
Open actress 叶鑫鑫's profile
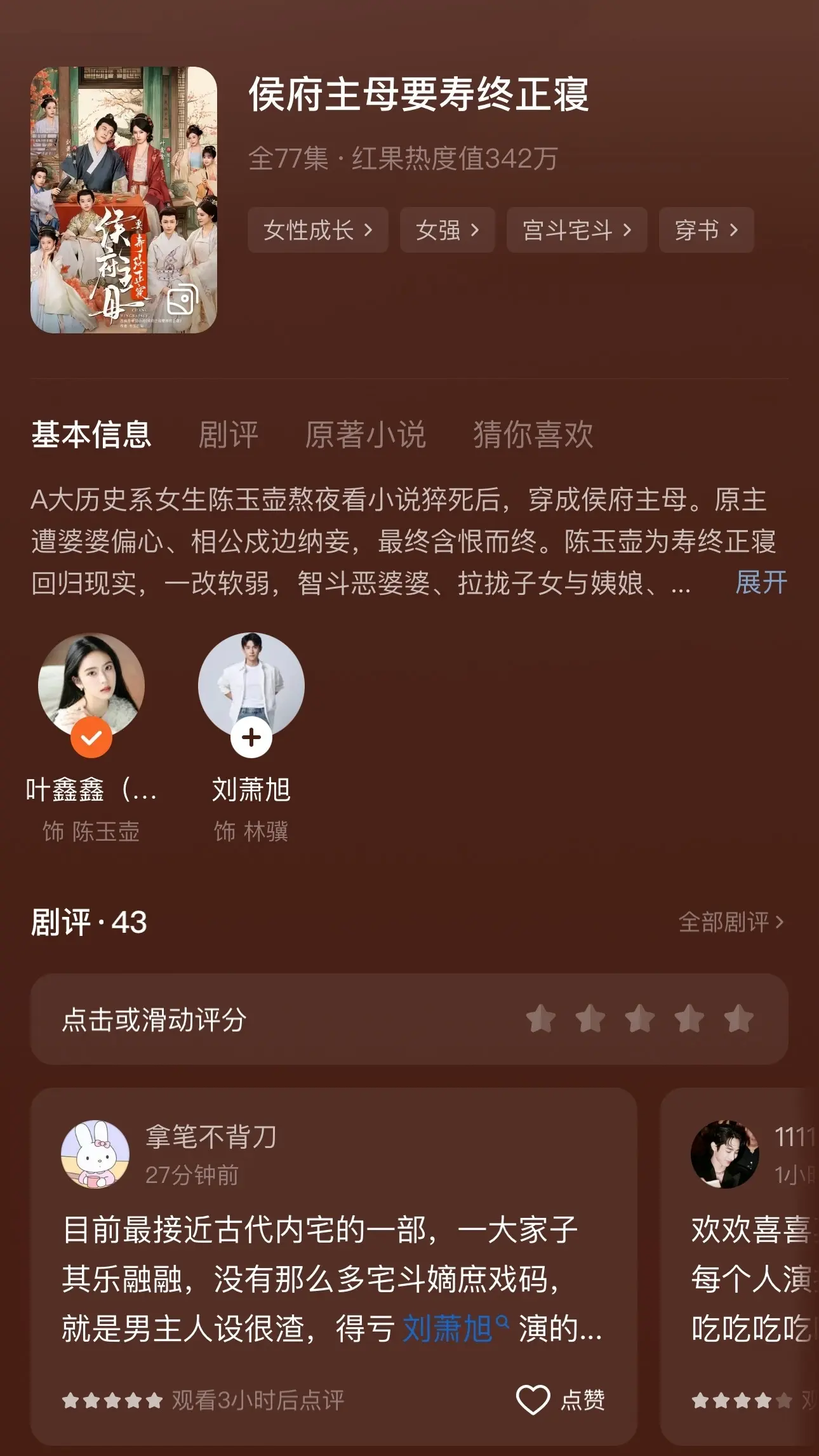point(91,686)
